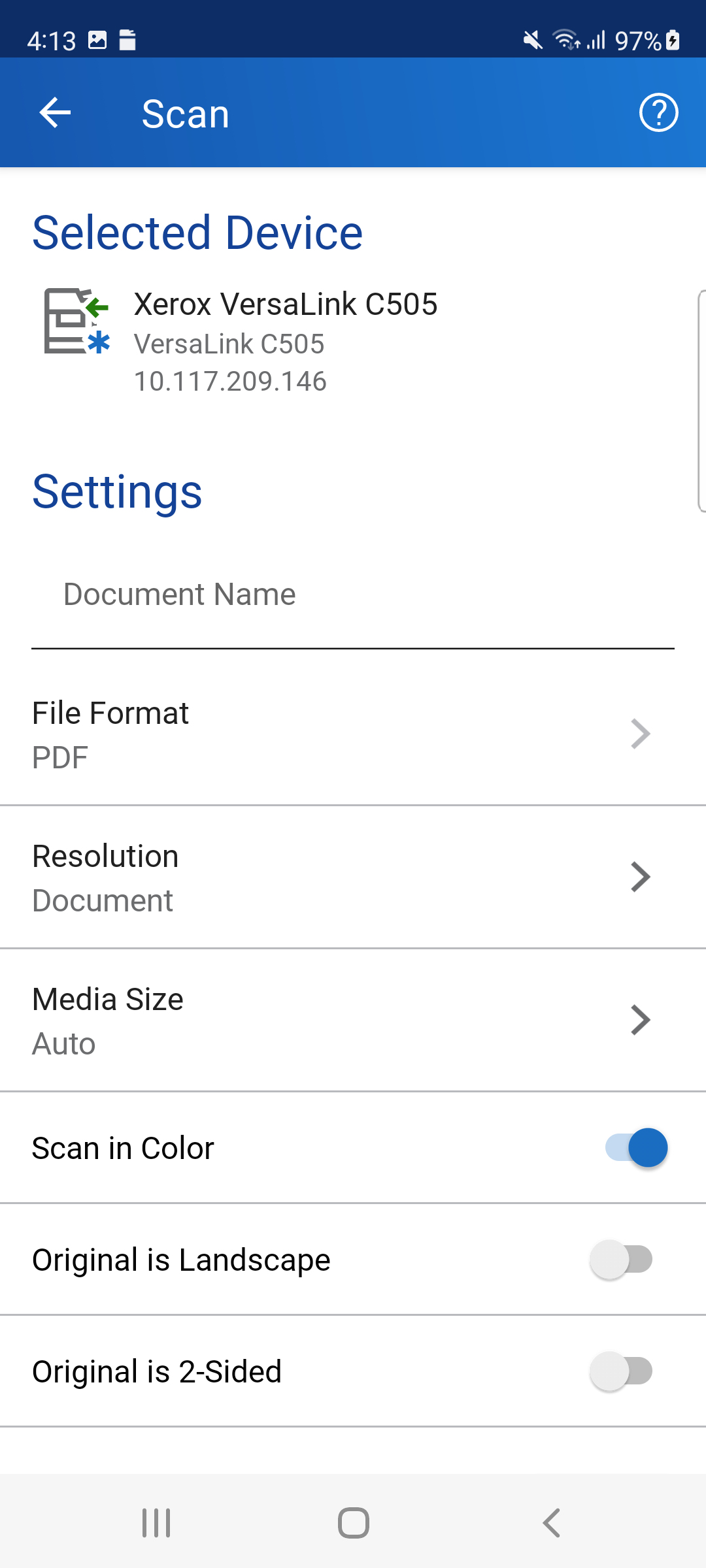Open File Format setting
Image resolution: width=706 pixels, height=1568 pixels.
pyautogui.click(x=353, y=734)
